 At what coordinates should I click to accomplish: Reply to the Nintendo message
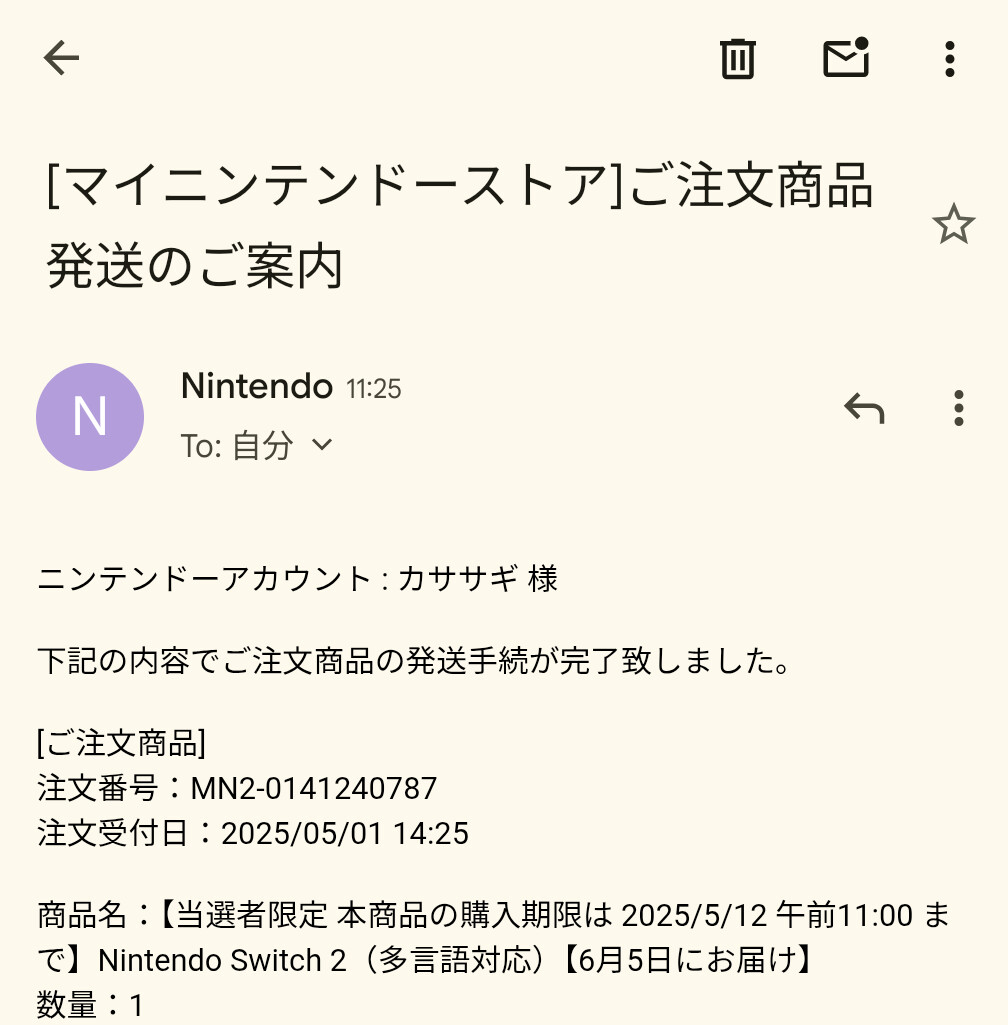[864, 409]
